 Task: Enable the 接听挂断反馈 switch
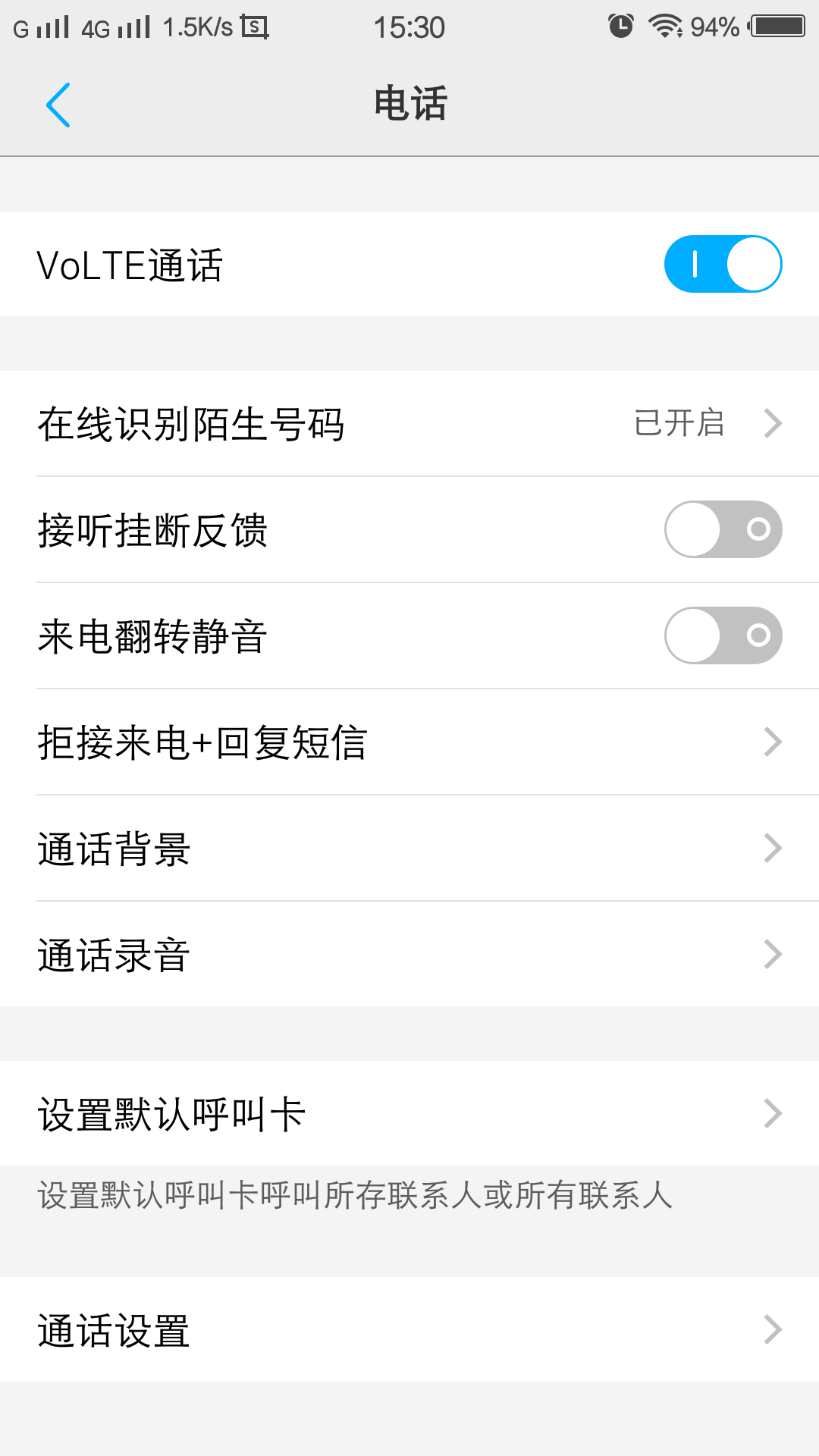pyautogui.click(x=722, y=529)
